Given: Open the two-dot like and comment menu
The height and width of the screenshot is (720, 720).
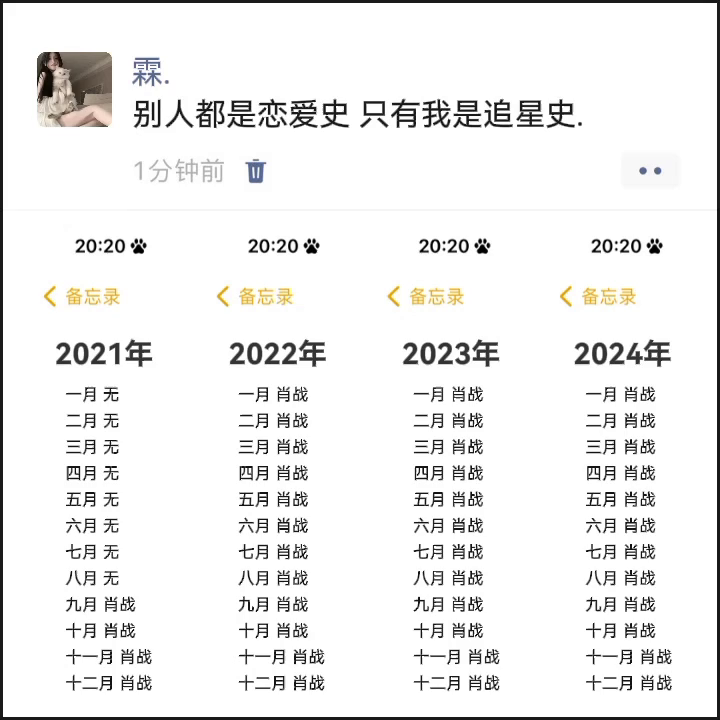Looking at the screenshot, I should click(x=650, y=171).
